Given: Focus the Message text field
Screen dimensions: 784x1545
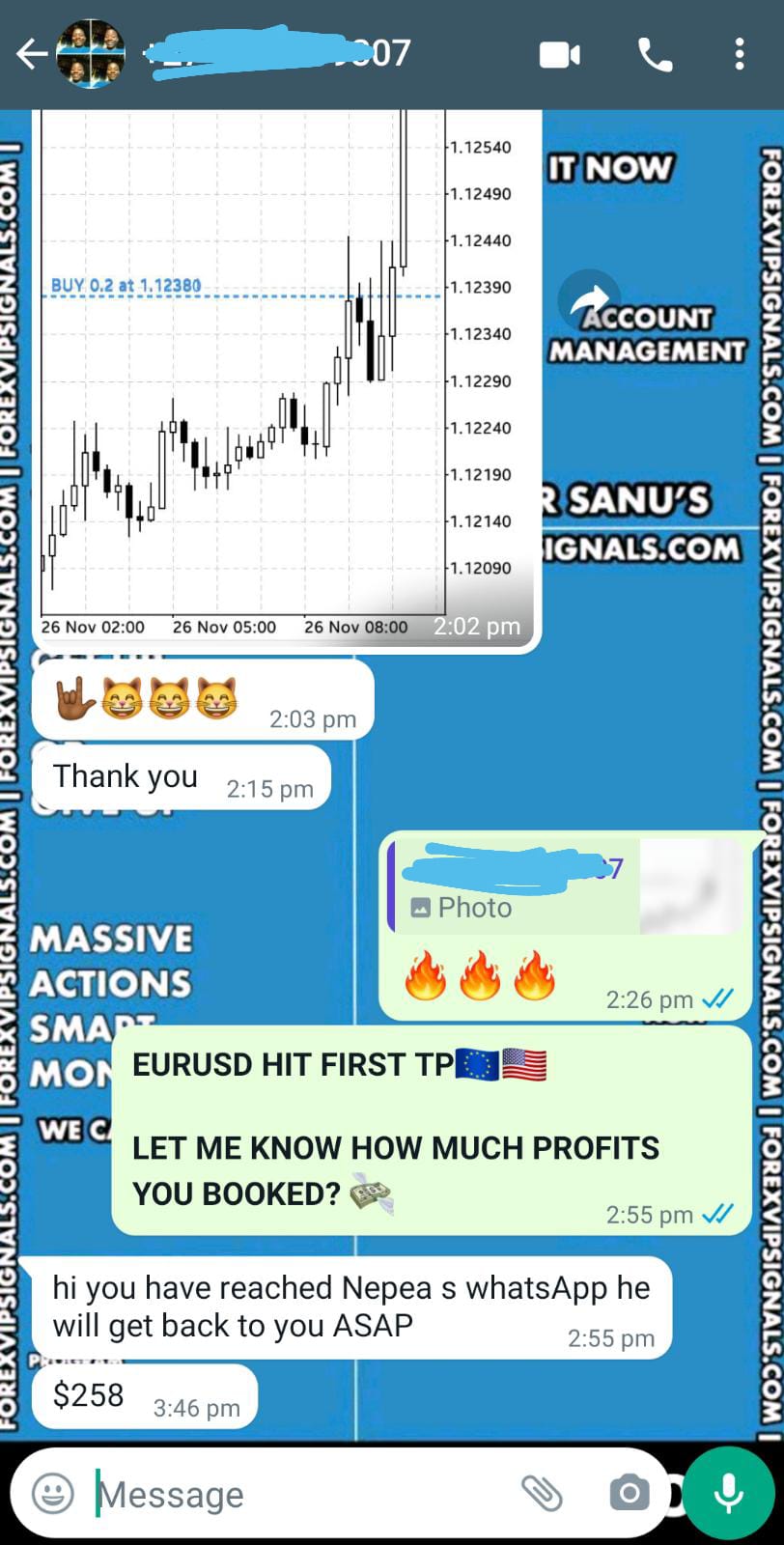Looking at the screenshot, I should point(299,1494).
